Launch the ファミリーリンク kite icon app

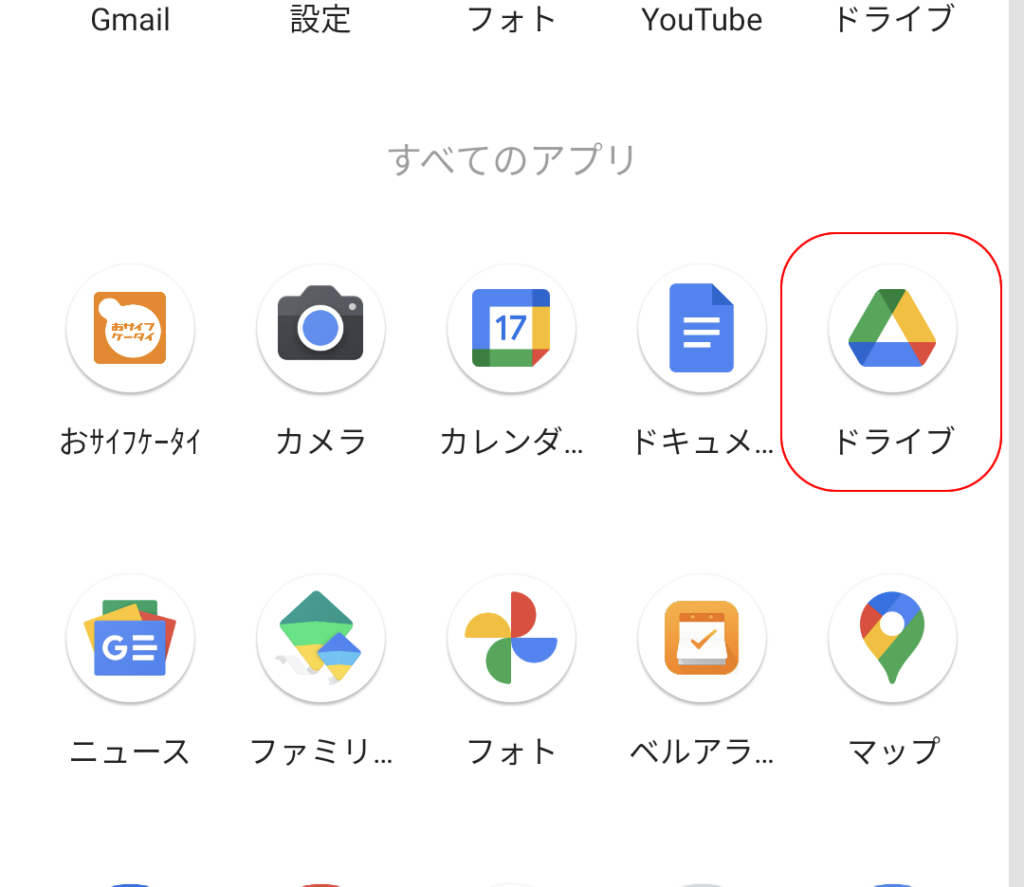click(x=320, y=638)
